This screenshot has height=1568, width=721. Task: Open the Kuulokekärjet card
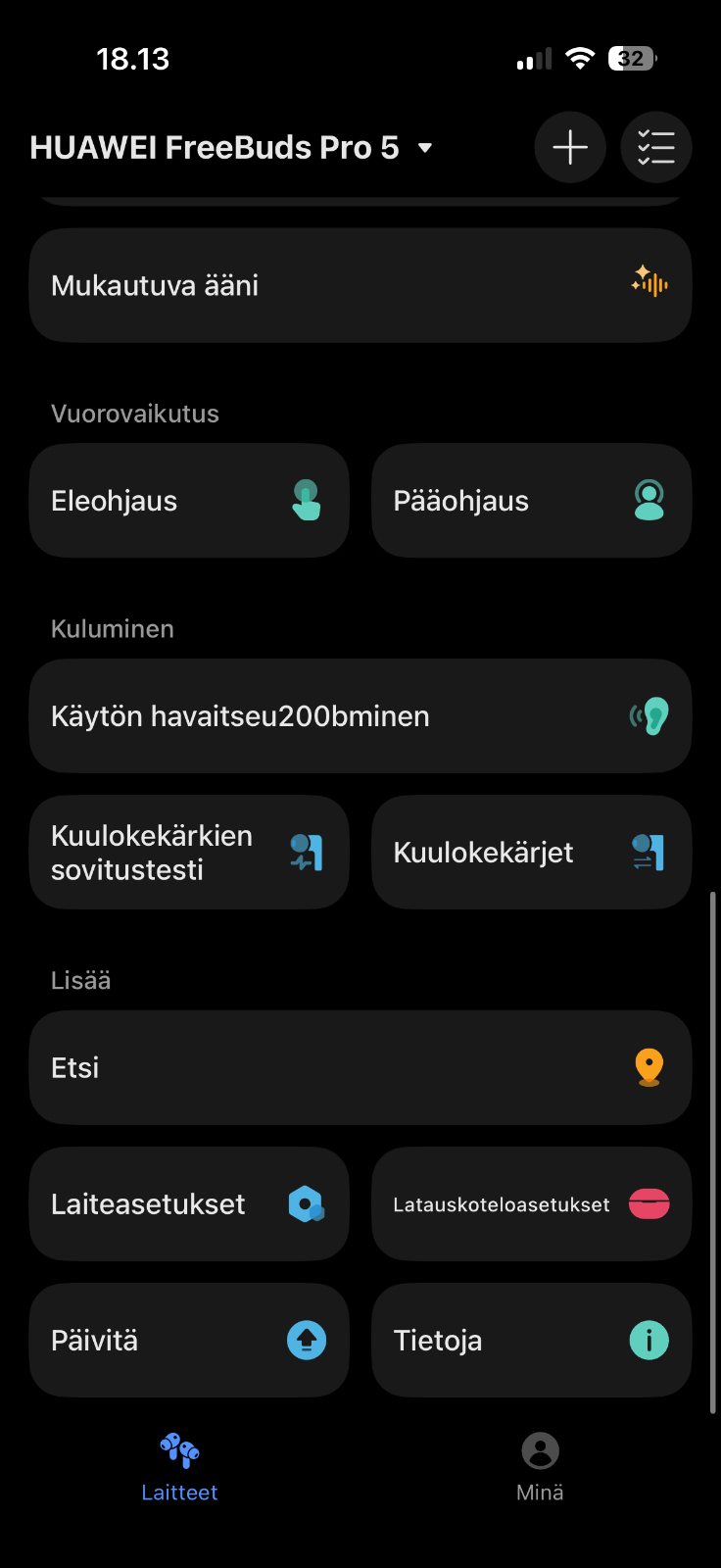coord(531,853)
